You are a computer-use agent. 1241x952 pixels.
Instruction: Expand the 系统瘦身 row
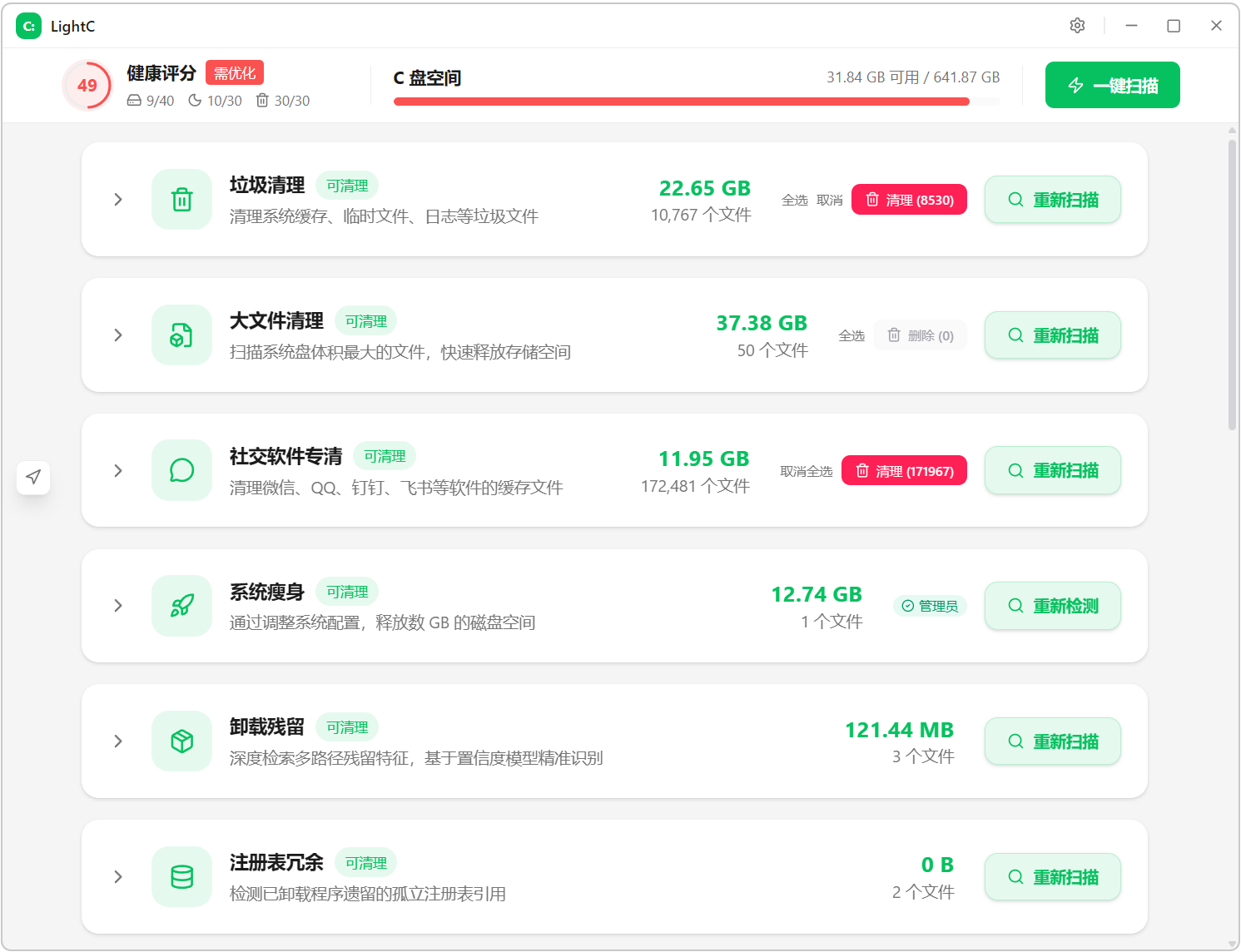(x=118, y=606)
